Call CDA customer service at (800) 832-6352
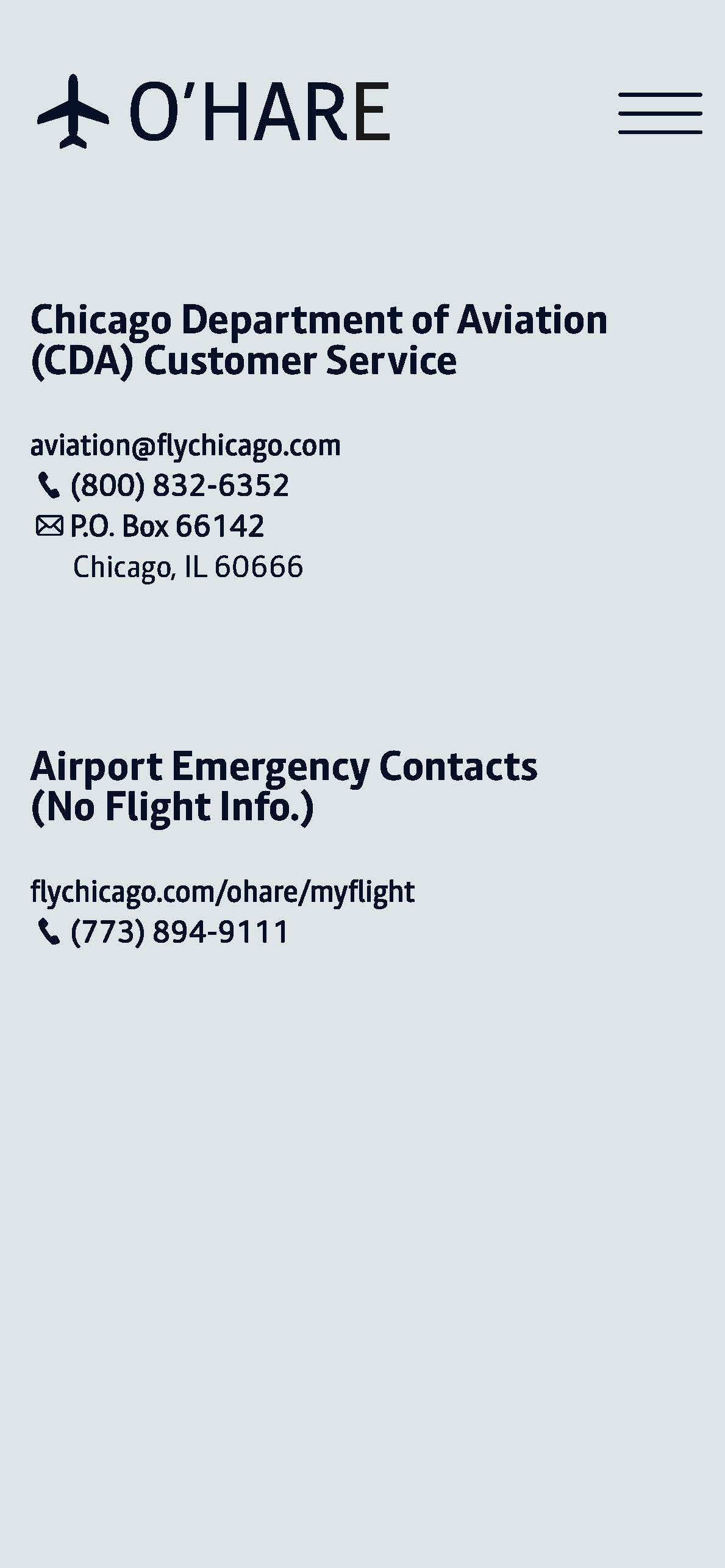725x1568 pixels. point(179,486)
